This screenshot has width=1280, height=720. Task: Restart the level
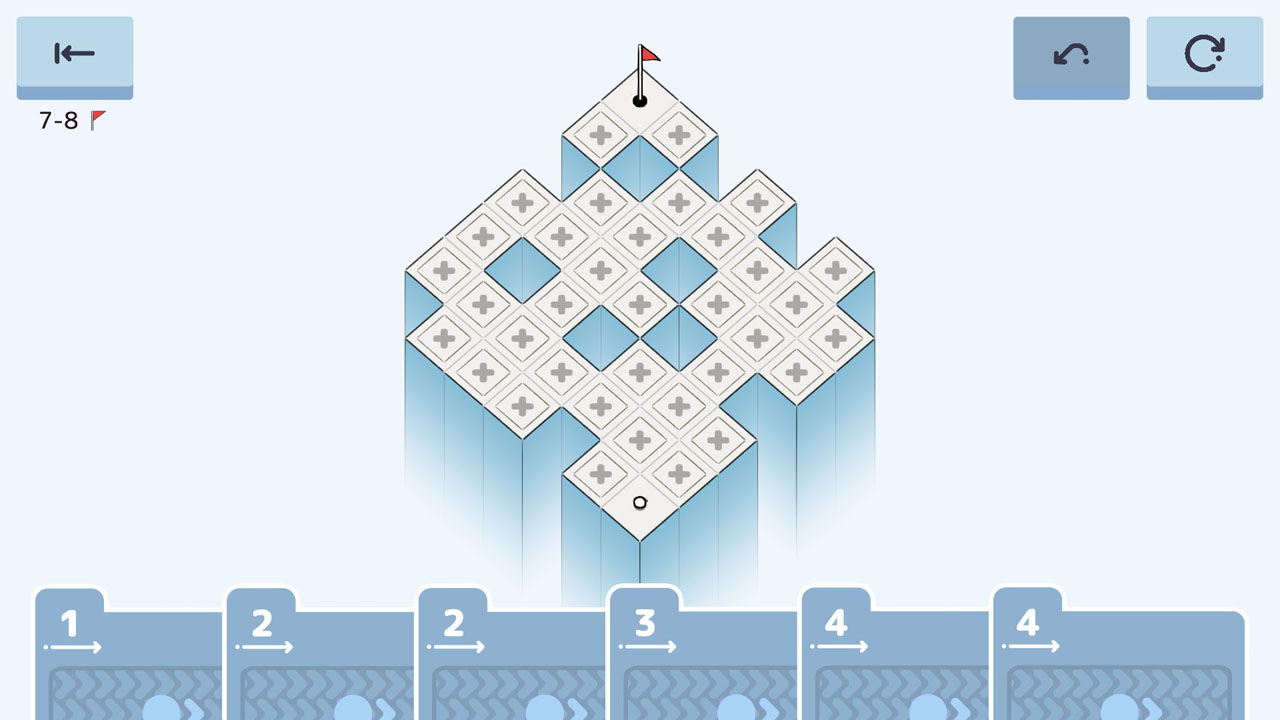click(x=1204, y=55)
